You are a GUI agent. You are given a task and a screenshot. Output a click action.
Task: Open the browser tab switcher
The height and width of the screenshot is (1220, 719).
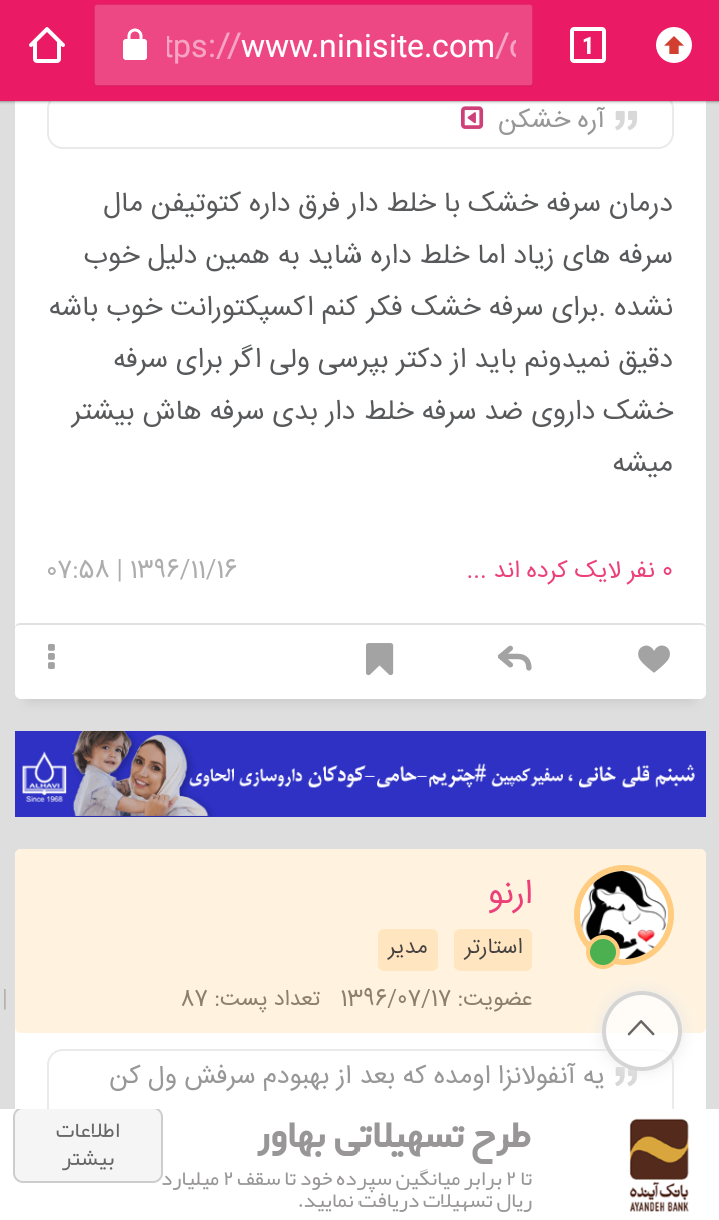coord(587,46)
